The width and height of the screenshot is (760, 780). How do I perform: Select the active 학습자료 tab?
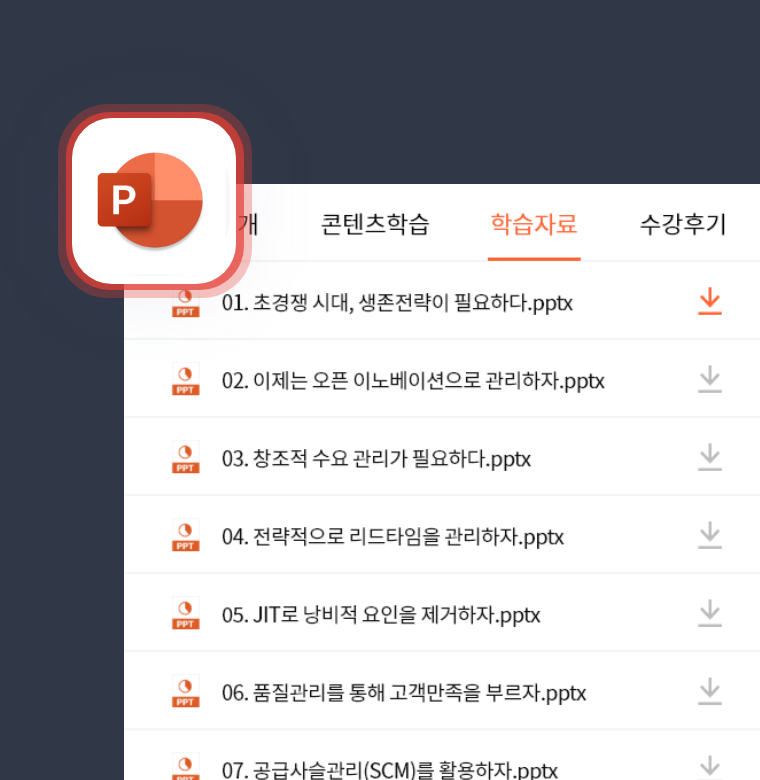click(534, 226)
